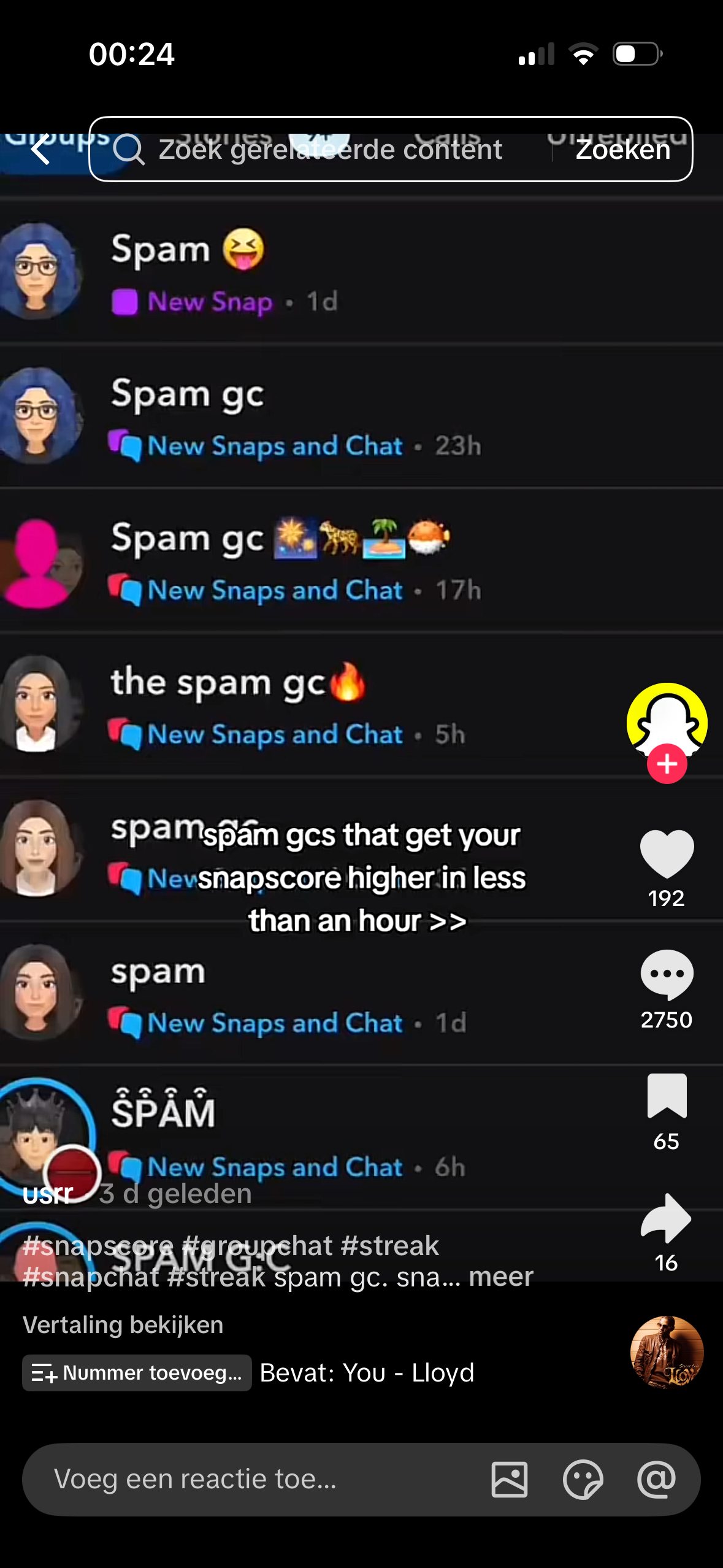Like this video with the heart
Screen dimensions: 723x1568
coord(667,853)
